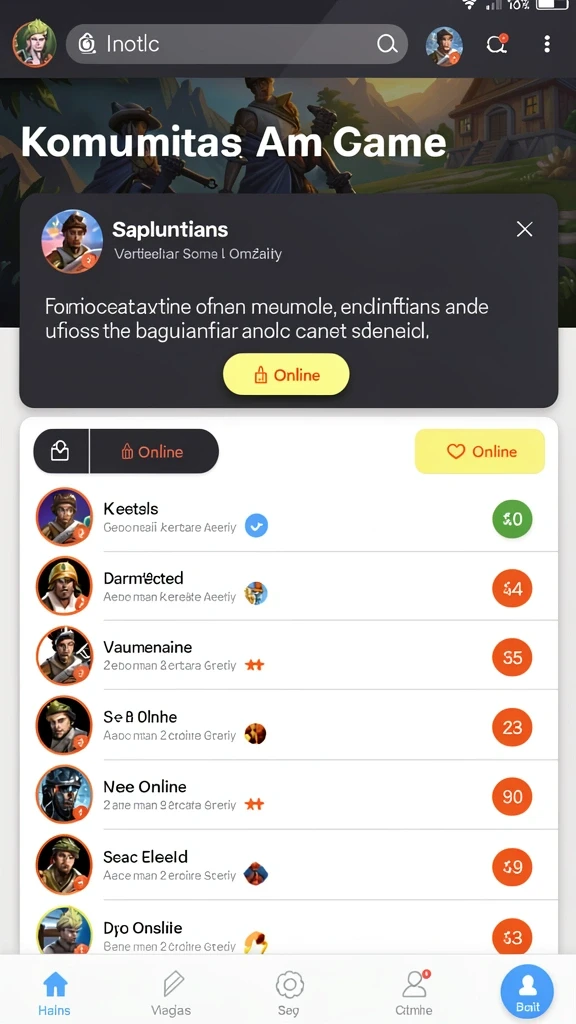576x1024 pixels.
Task: Tap the yellow heart Online button
Action: click(480, 451)
